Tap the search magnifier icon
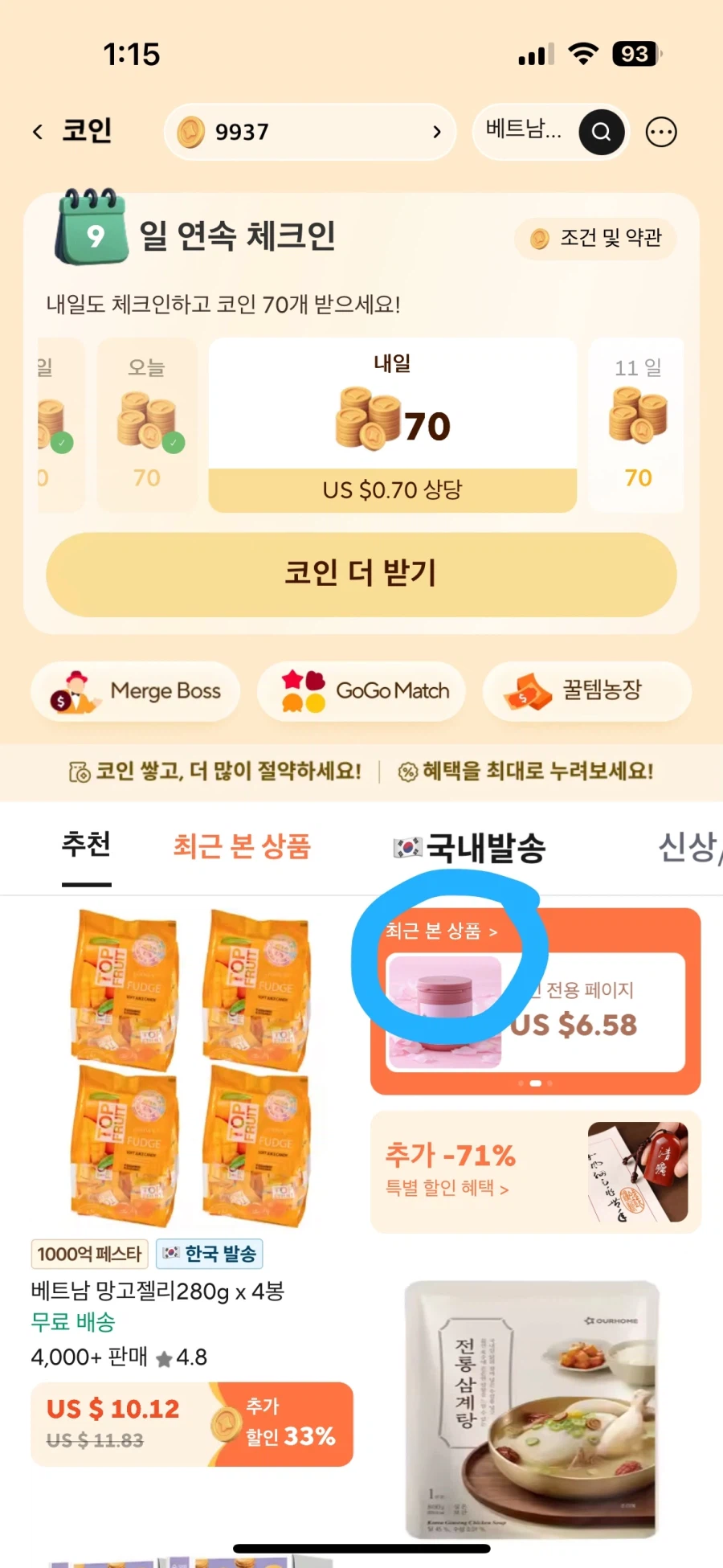This screenshot has width=723, height=1568. 602,132
